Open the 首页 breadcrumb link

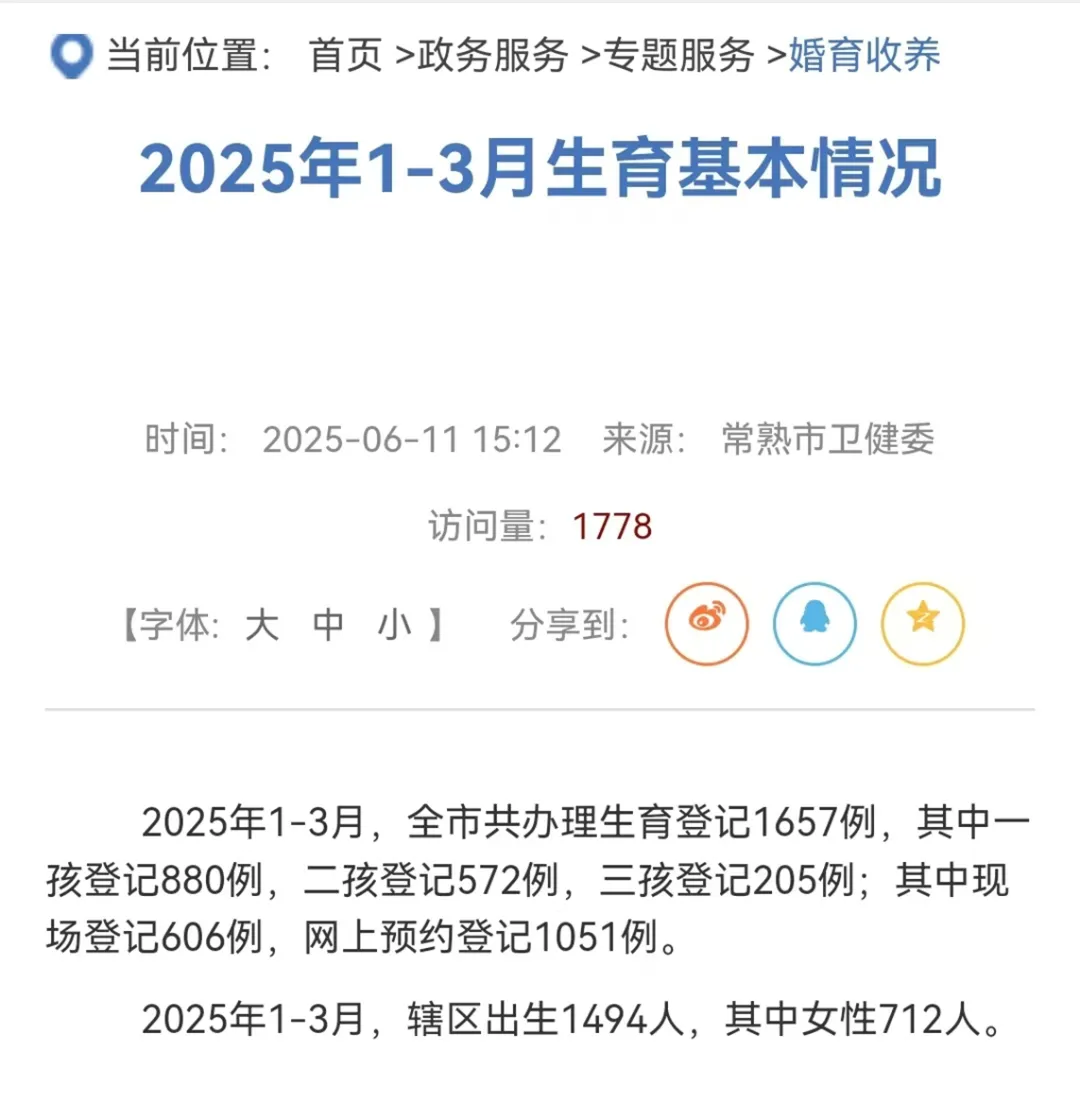click(346, 55)
